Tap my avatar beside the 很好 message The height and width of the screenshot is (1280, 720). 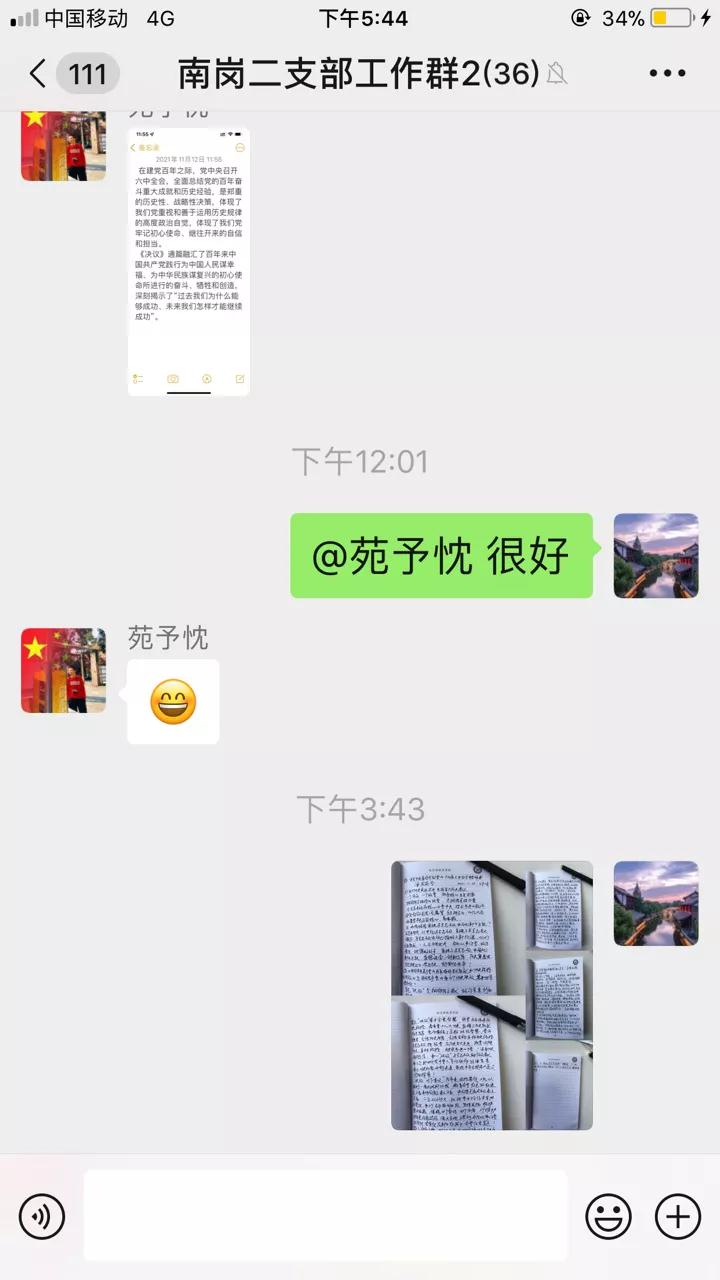(656, 556)
